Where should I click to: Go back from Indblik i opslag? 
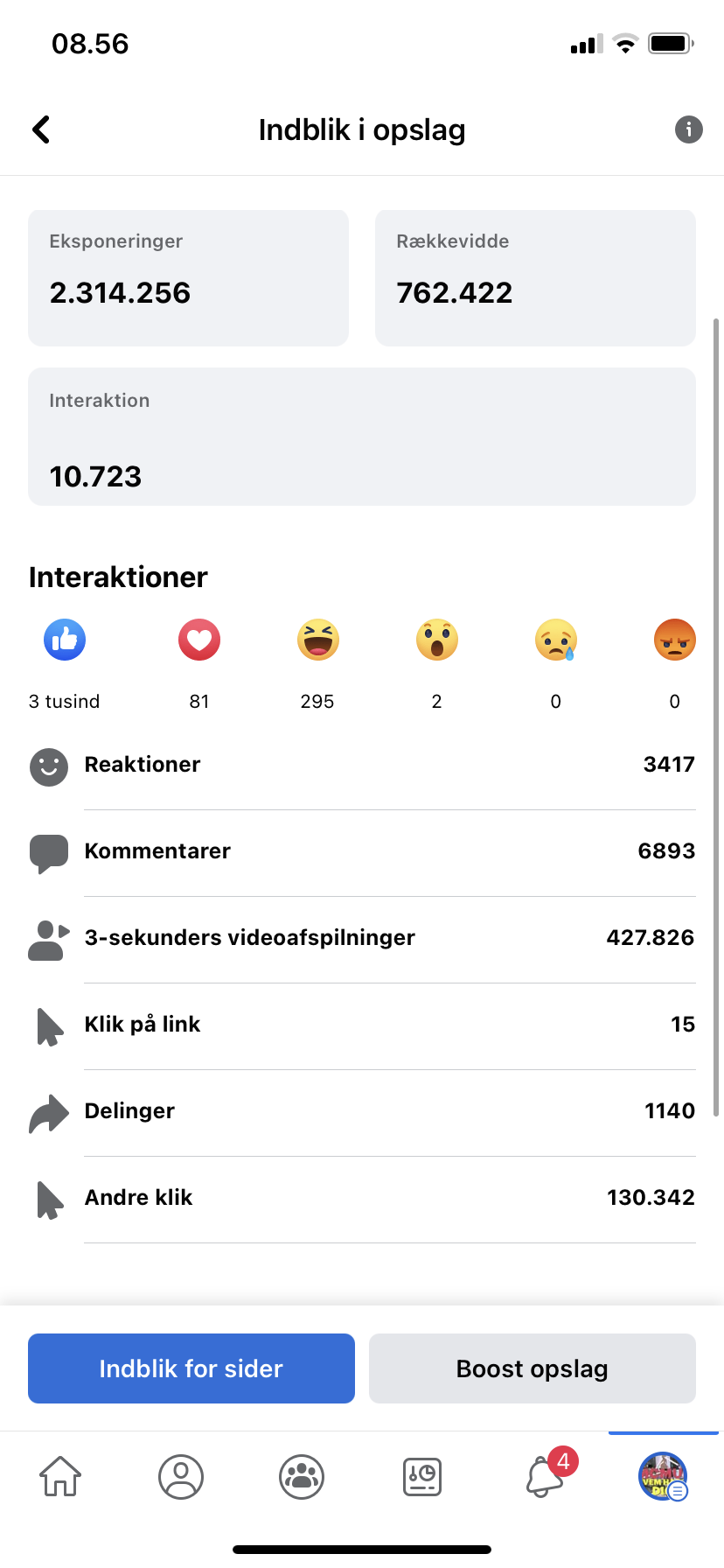coord(41,129)
